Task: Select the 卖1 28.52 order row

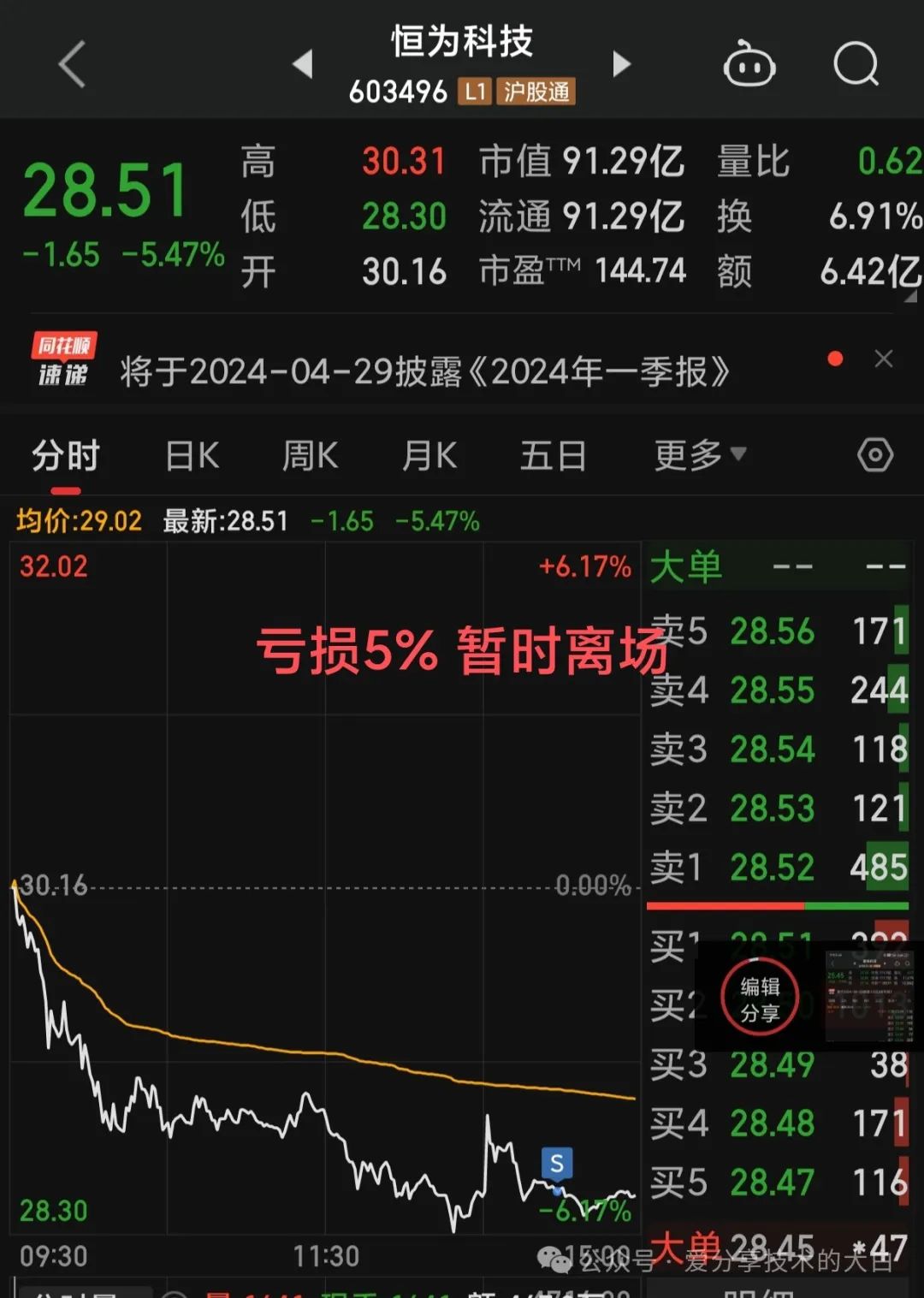Action: coord(778,868)
